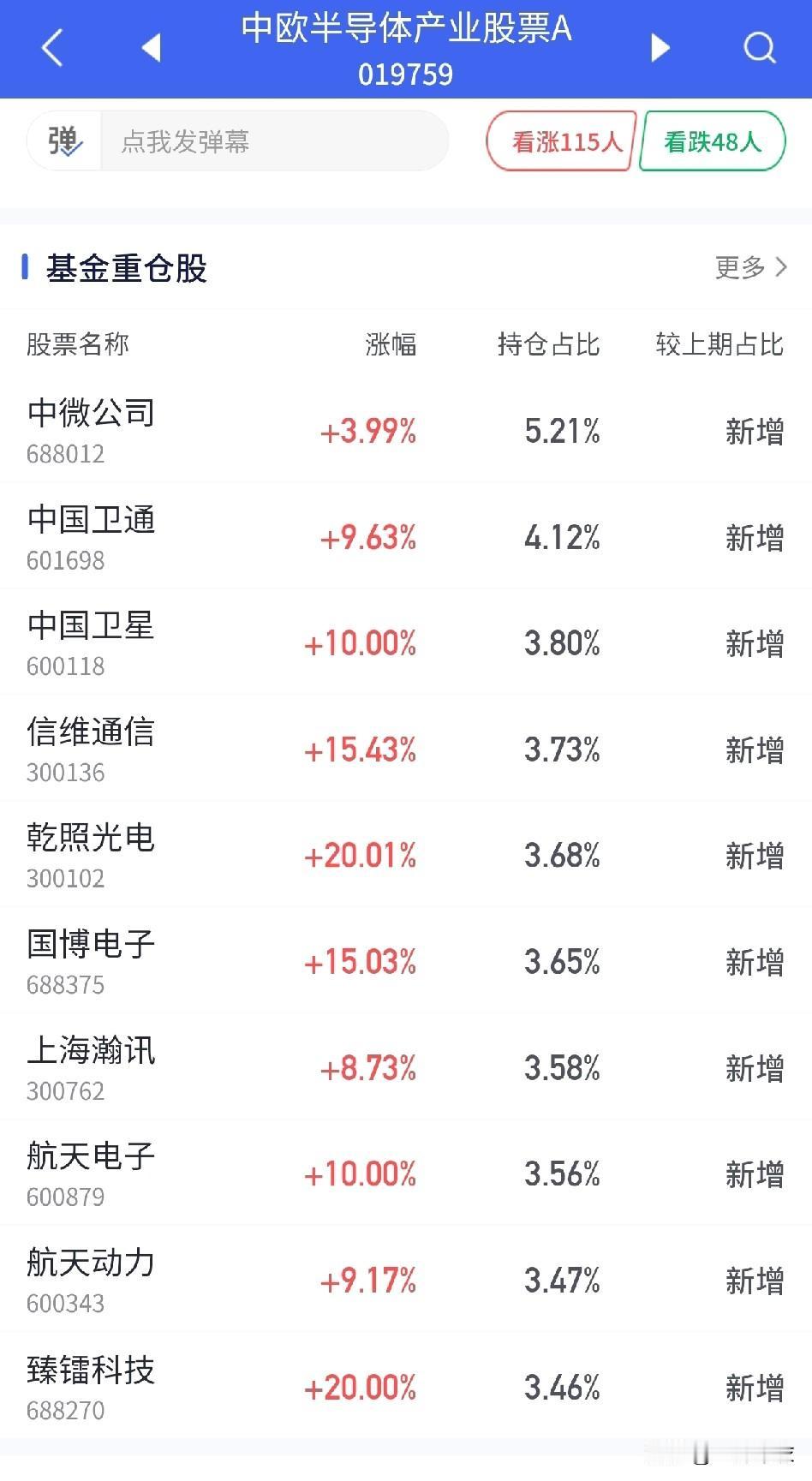This screenshot has width=812, height=1481.
Task: View 航天电子 holding at 3.56%
Action: (561, 1175)
